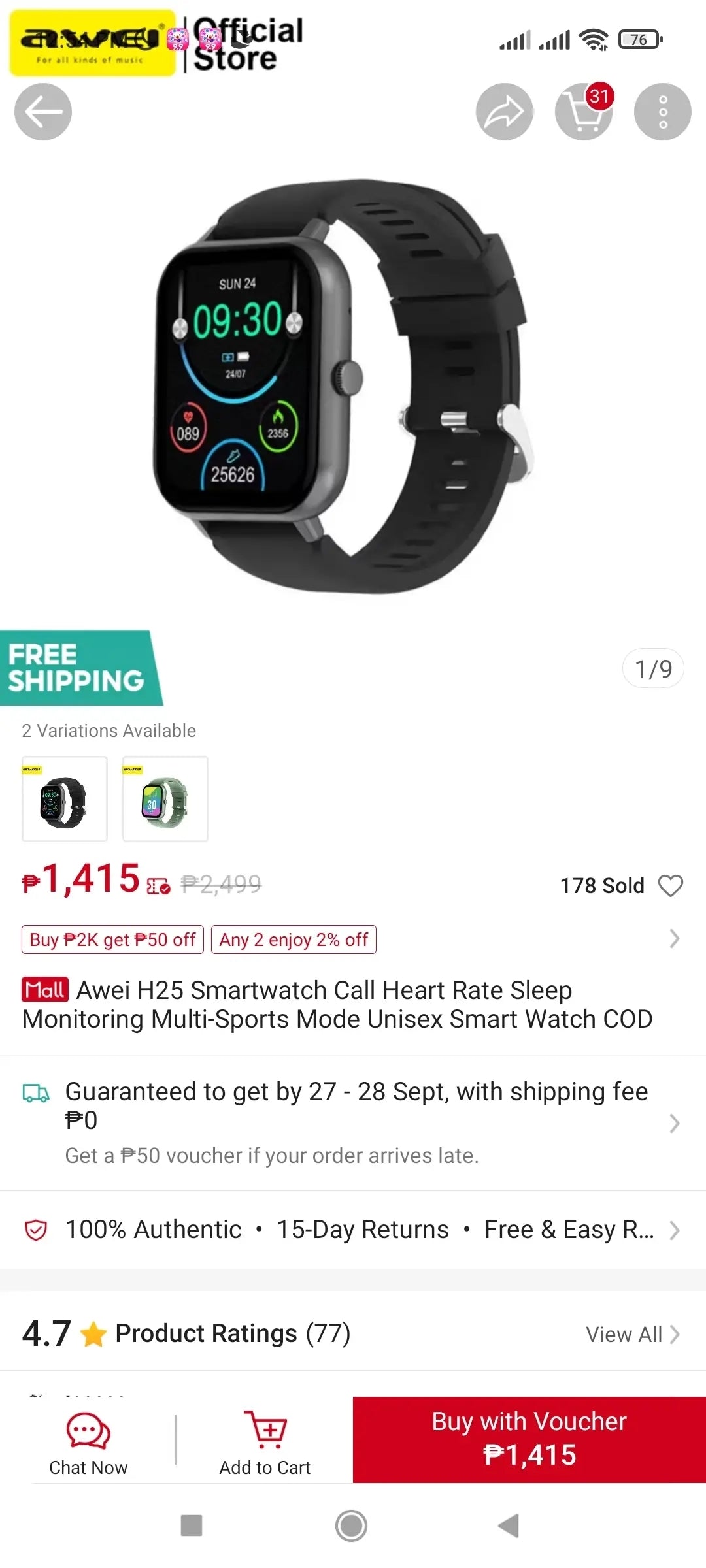
Task: Open the Any 2 enjoy 2% off promo
Action: pos(294,939)
